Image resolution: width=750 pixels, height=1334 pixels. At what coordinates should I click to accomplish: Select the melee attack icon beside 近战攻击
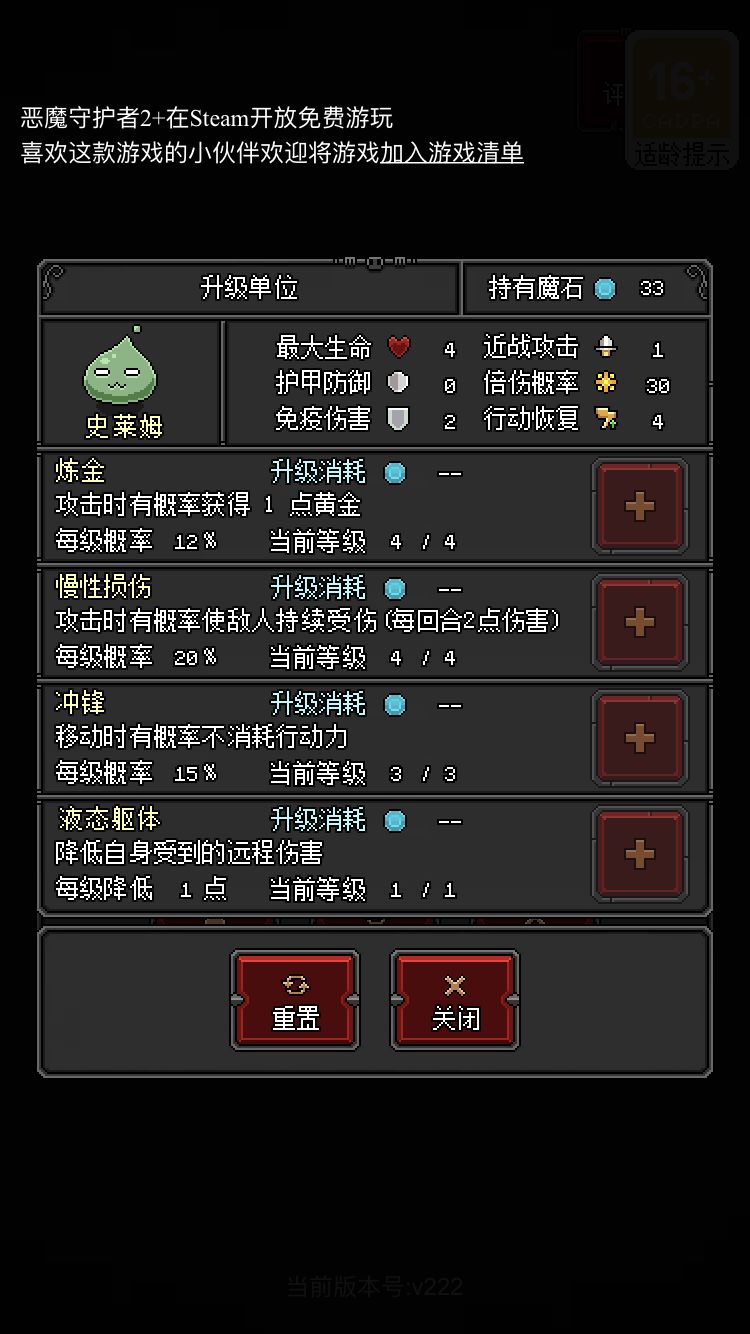[608, 347]
